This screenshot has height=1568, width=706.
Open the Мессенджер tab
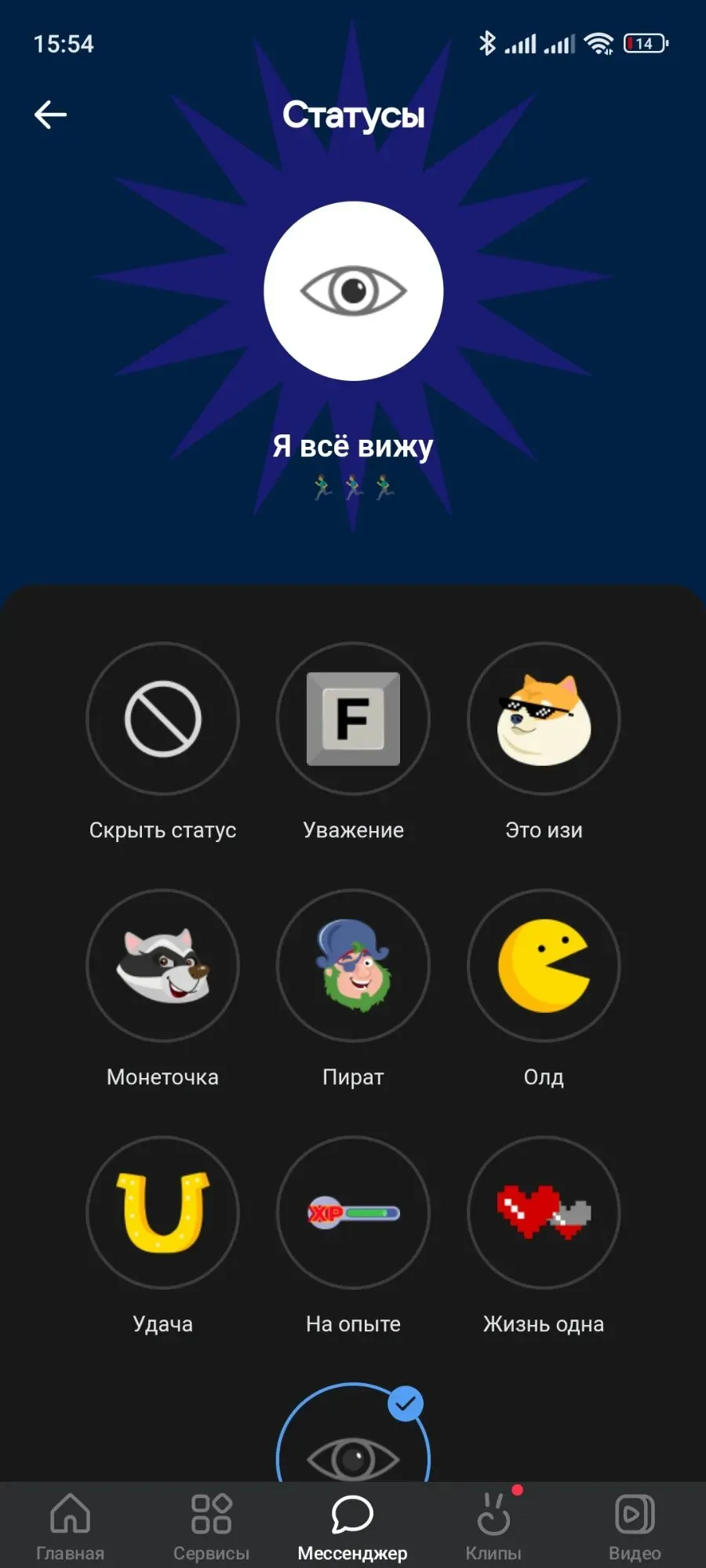[353, 1526]
